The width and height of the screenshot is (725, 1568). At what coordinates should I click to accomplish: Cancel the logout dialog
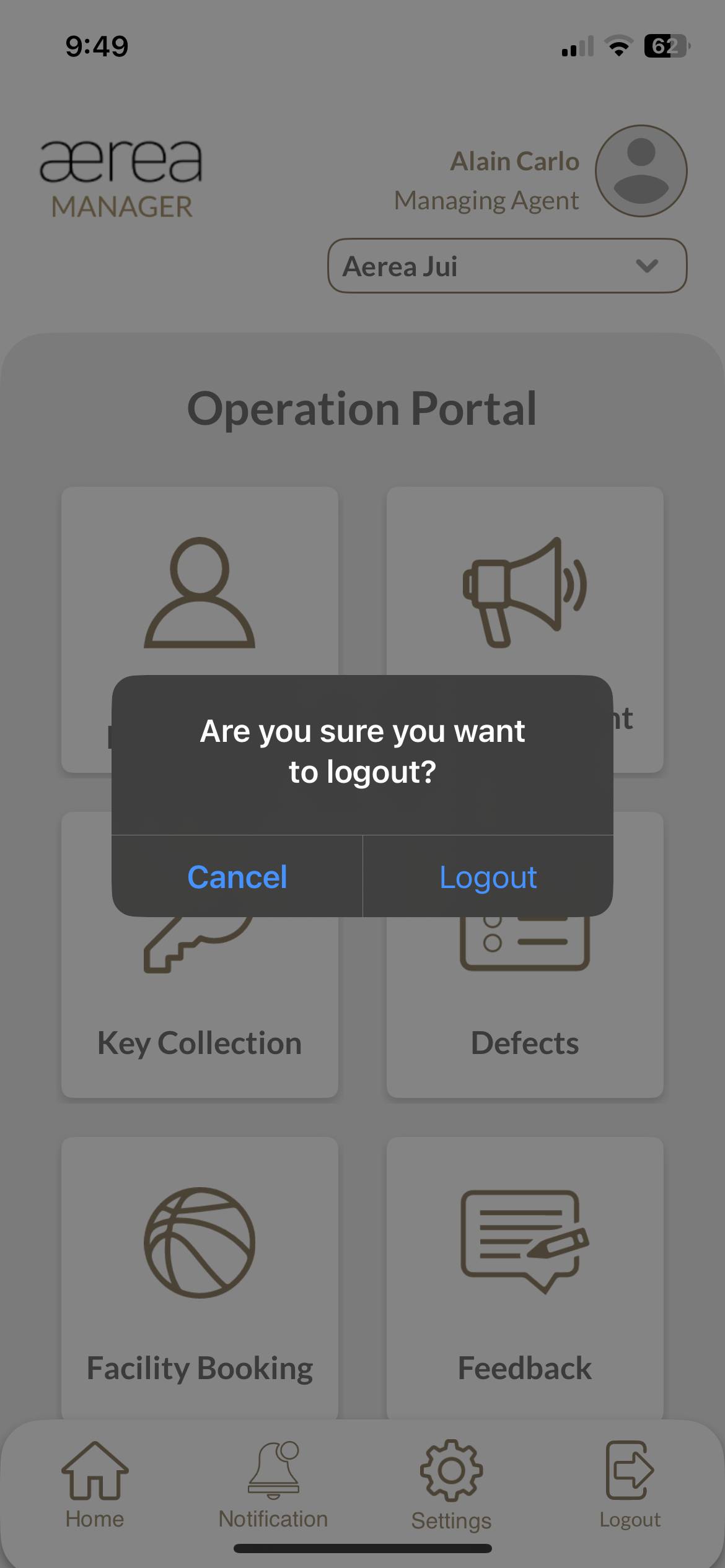(237, 876)
